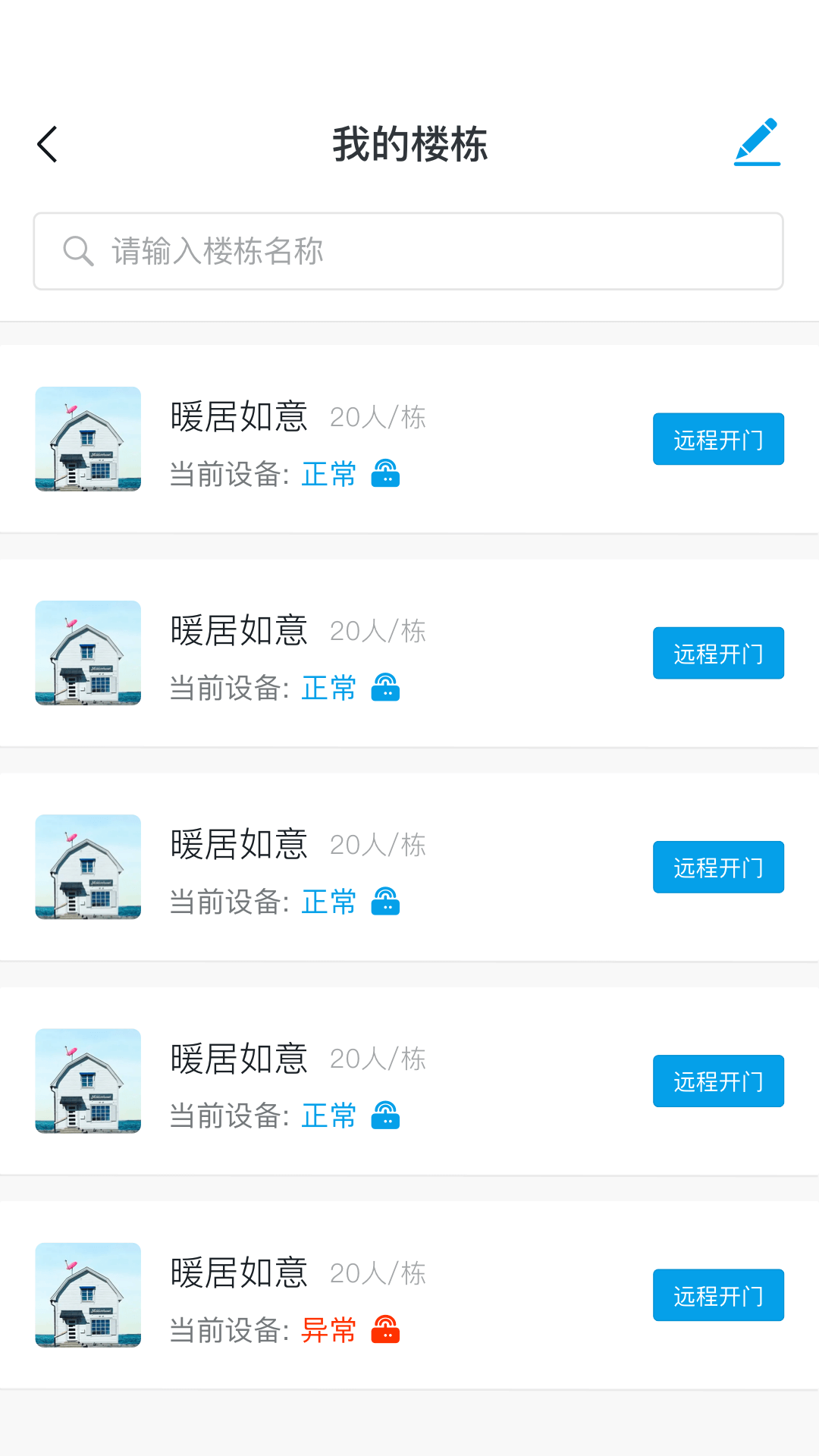Click the lock icon on the second 暖居如意 entry
Screen dimensions: 819x1456
386,688
